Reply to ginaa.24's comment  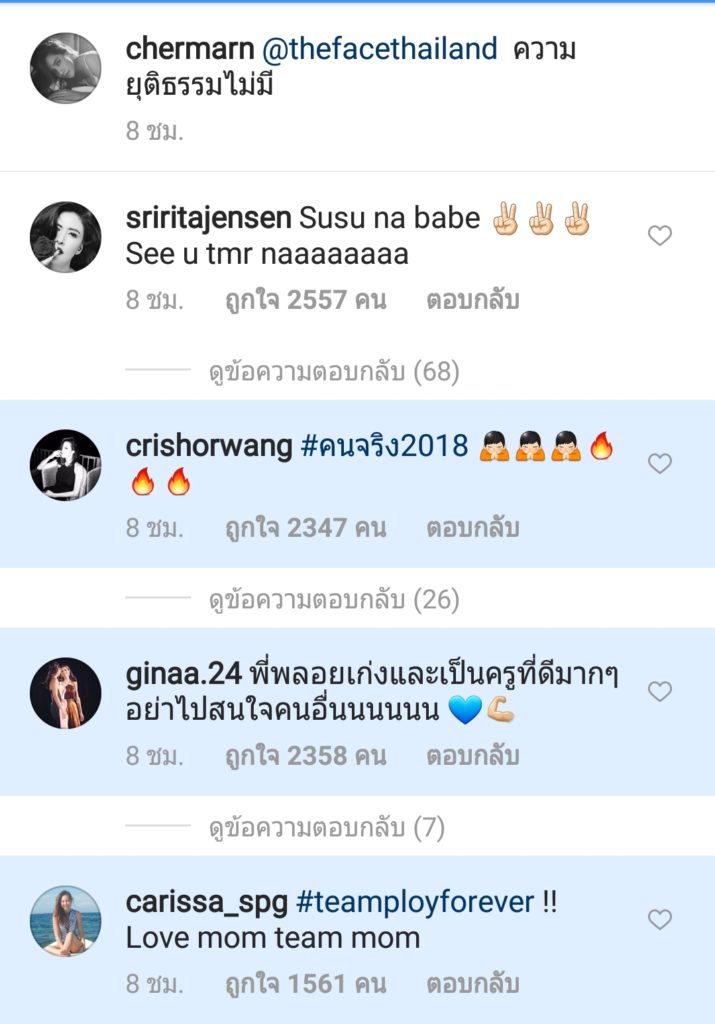(472, 756)
